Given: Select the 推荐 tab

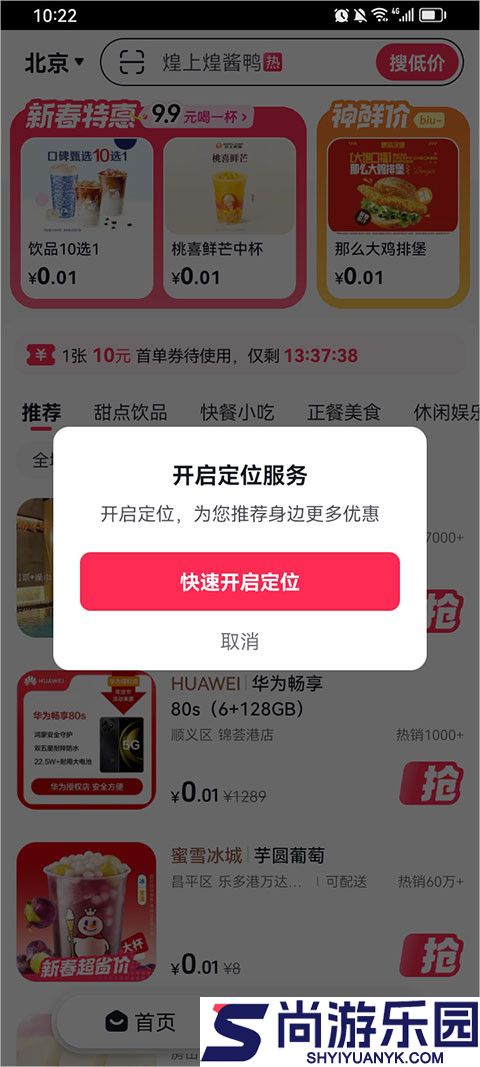Looking at the screenshot, I should tap(41, 412).
